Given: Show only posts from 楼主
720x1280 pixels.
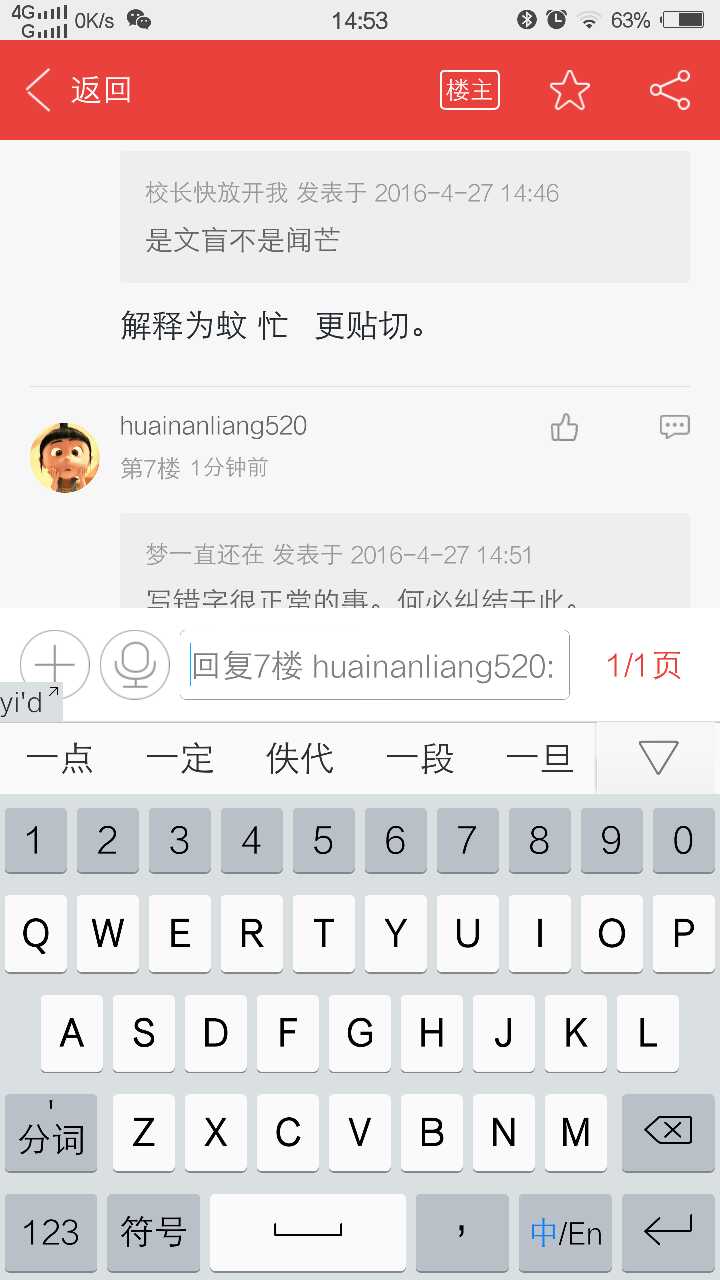Looking at the screenshot, I should tap(469, 90).
